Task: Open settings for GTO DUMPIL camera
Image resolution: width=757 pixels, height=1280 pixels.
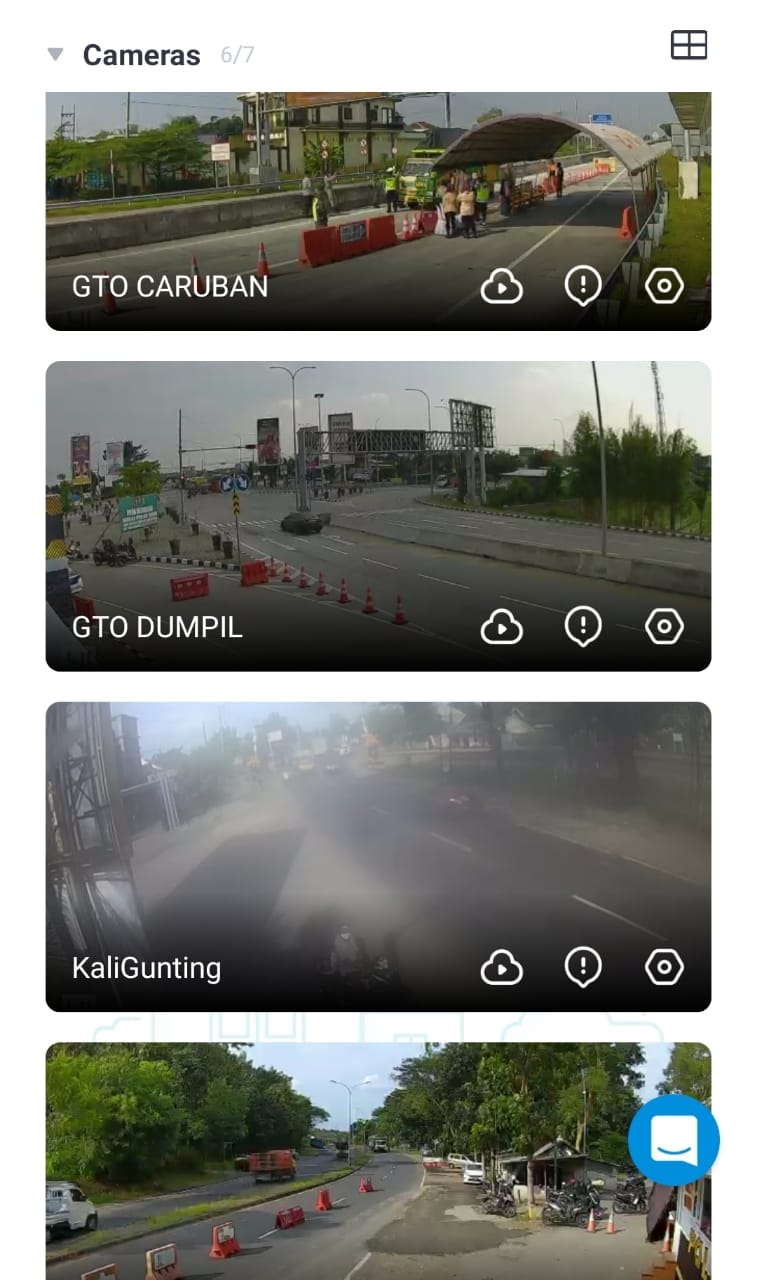Action: [x=664, y=627]
